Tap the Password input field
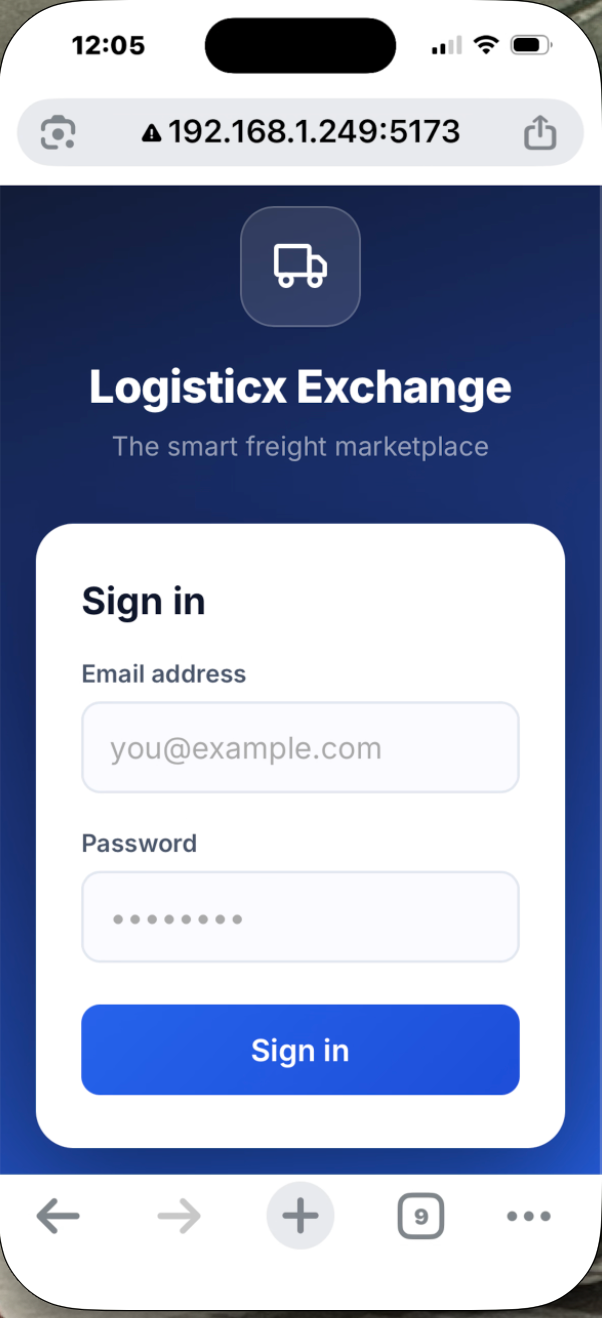 coord(300,917)
